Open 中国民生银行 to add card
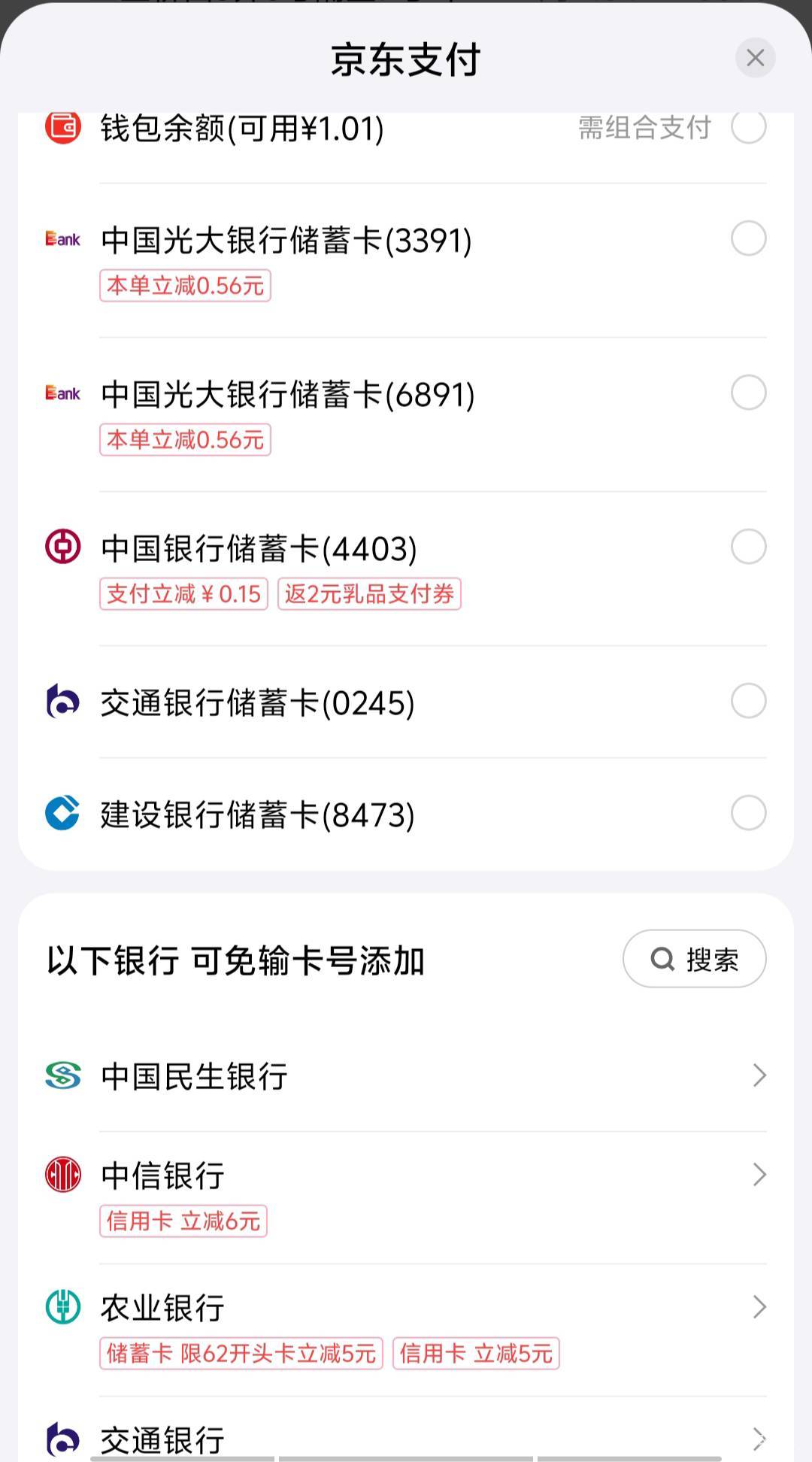812x1462 pixels. 406,1076
